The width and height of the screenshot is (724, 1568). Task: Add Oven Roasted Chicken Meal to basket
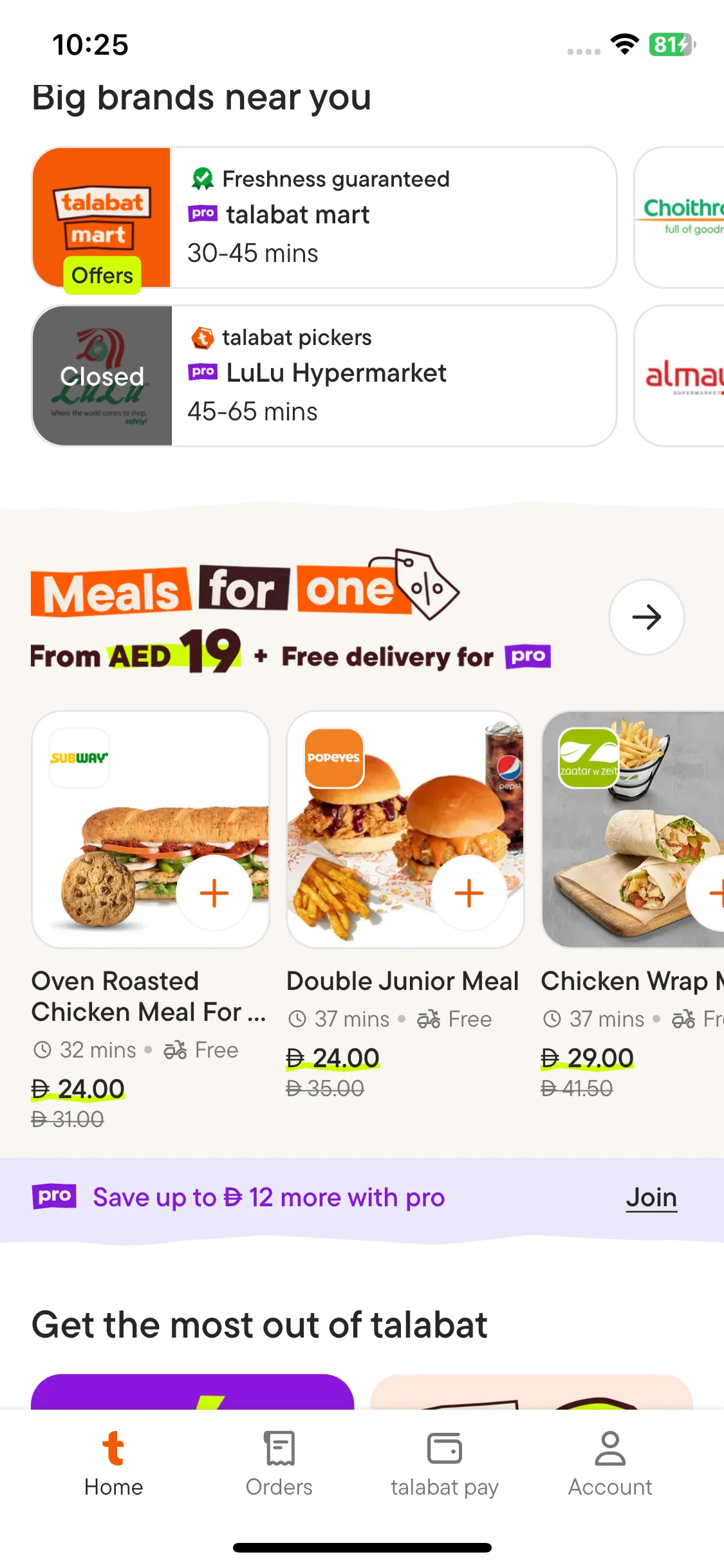[x=214, y=893]
